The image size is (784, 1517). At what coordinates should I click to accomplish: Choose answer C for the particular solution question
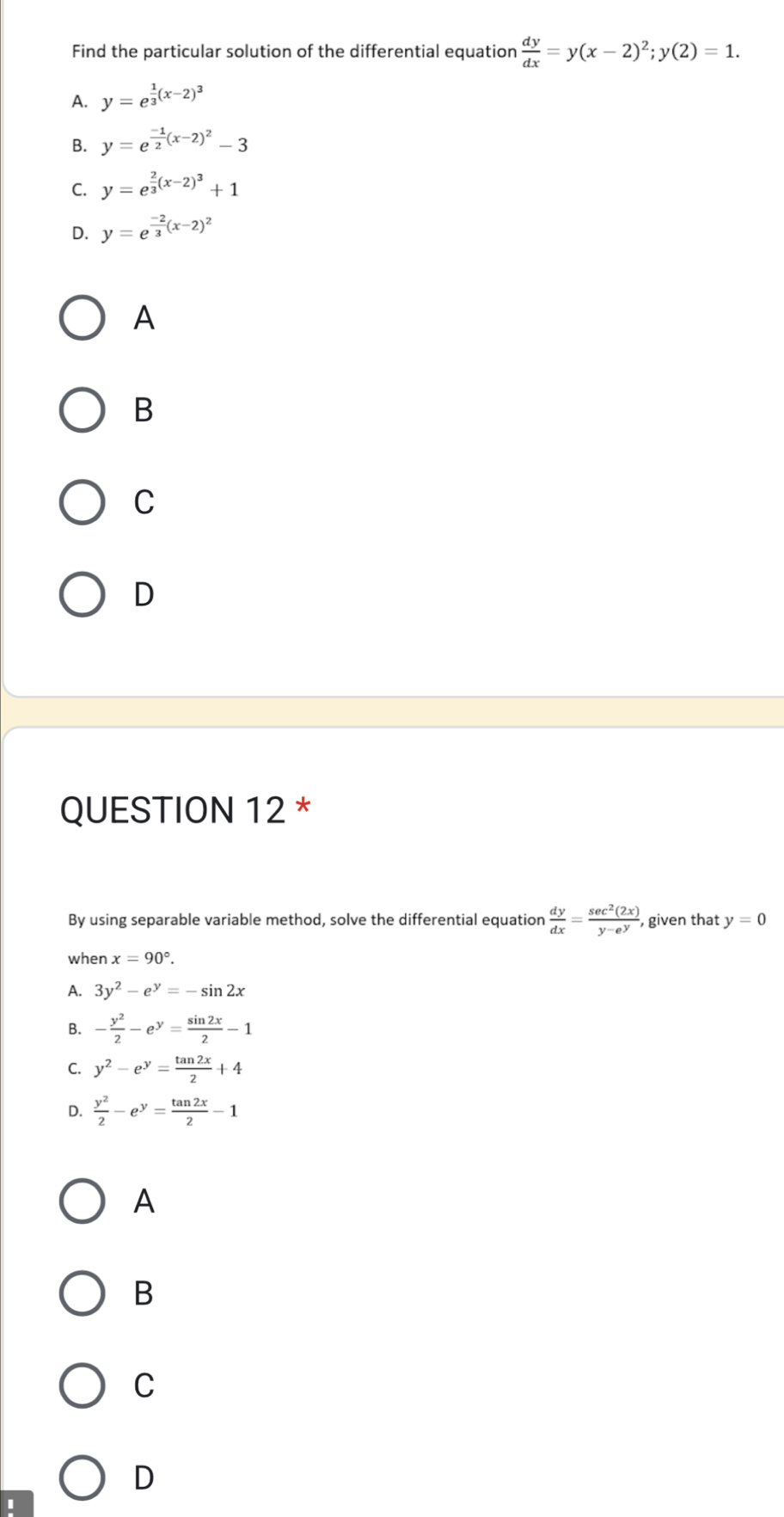[83, 502]
